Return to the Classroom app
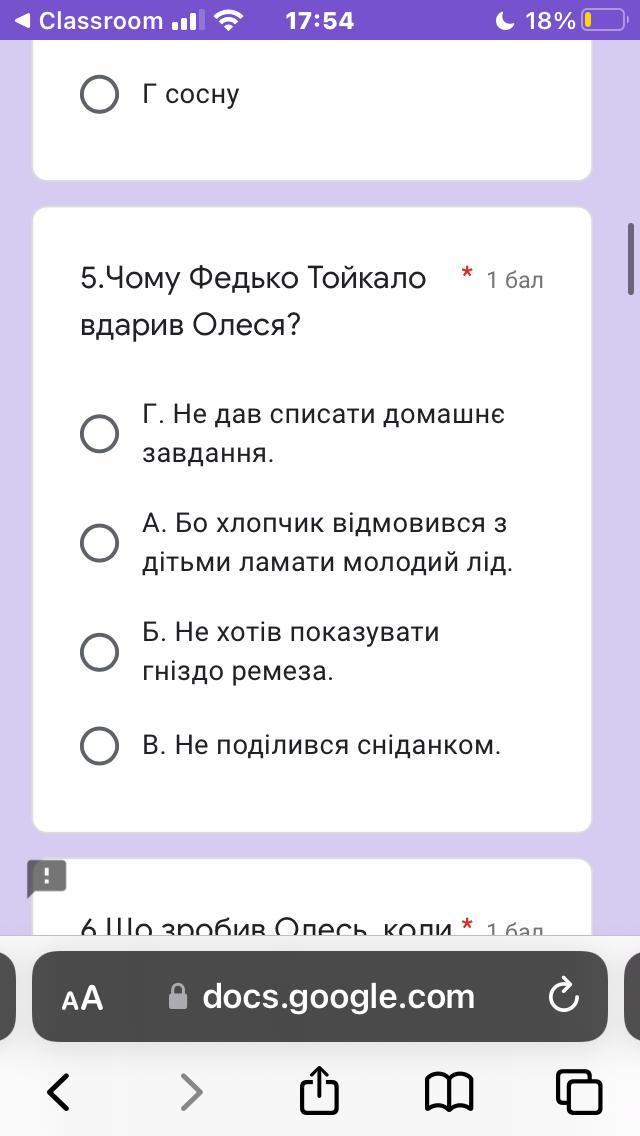The height and width of the screenshot is (1136, 640). [x=88, y=20]
